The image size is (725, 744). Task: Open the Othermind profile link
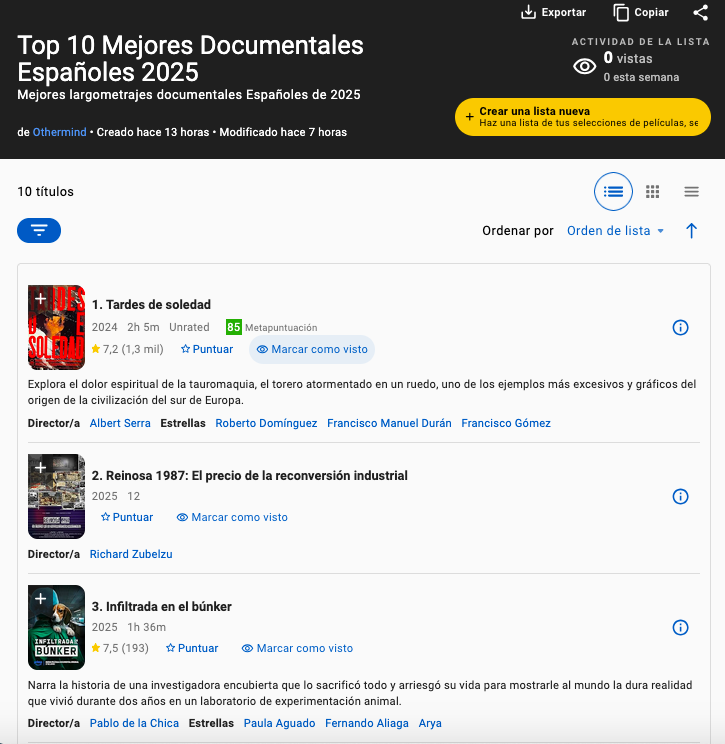point(60,132)
